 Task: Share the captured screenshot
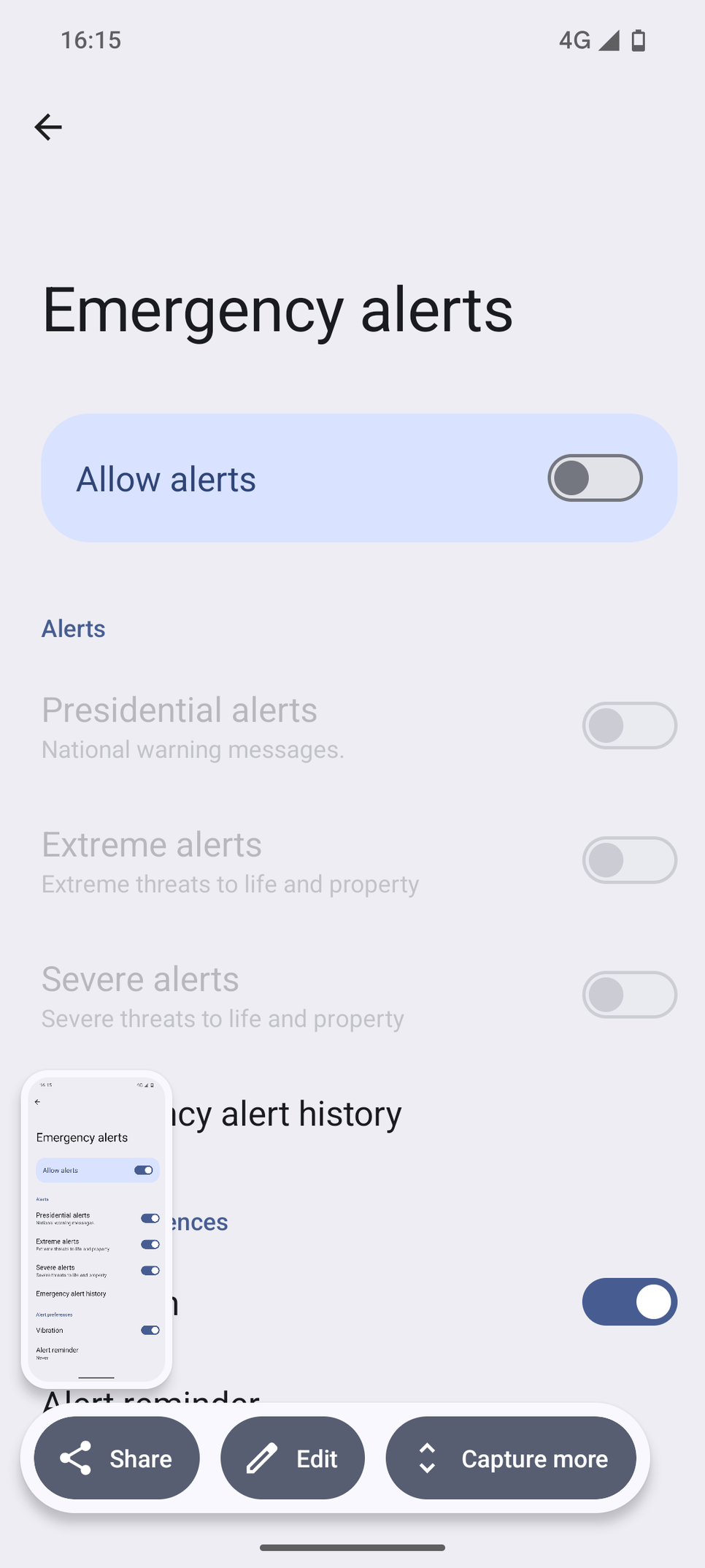click(117, 1458)
